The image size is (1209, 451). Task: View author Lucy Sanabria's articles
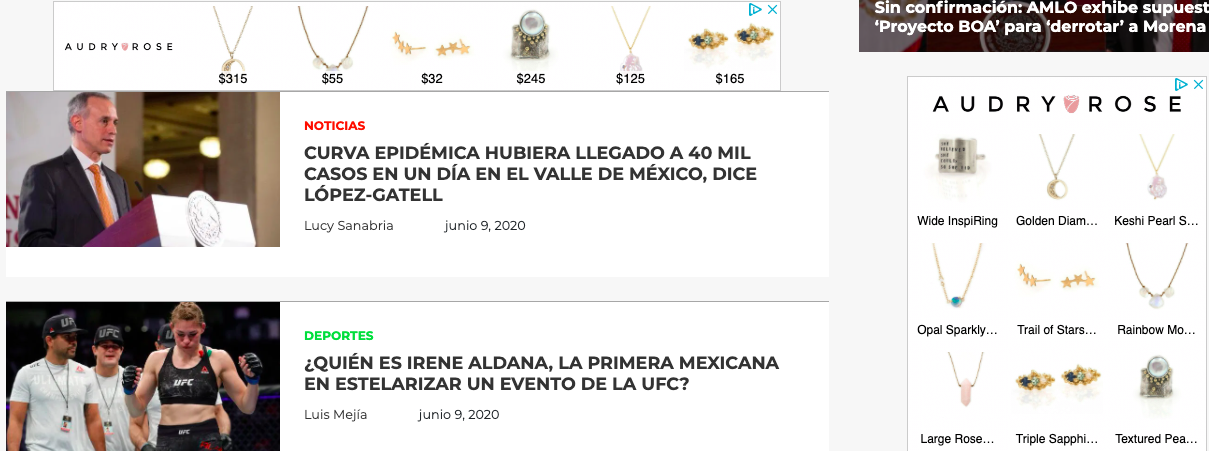point(349,225)
